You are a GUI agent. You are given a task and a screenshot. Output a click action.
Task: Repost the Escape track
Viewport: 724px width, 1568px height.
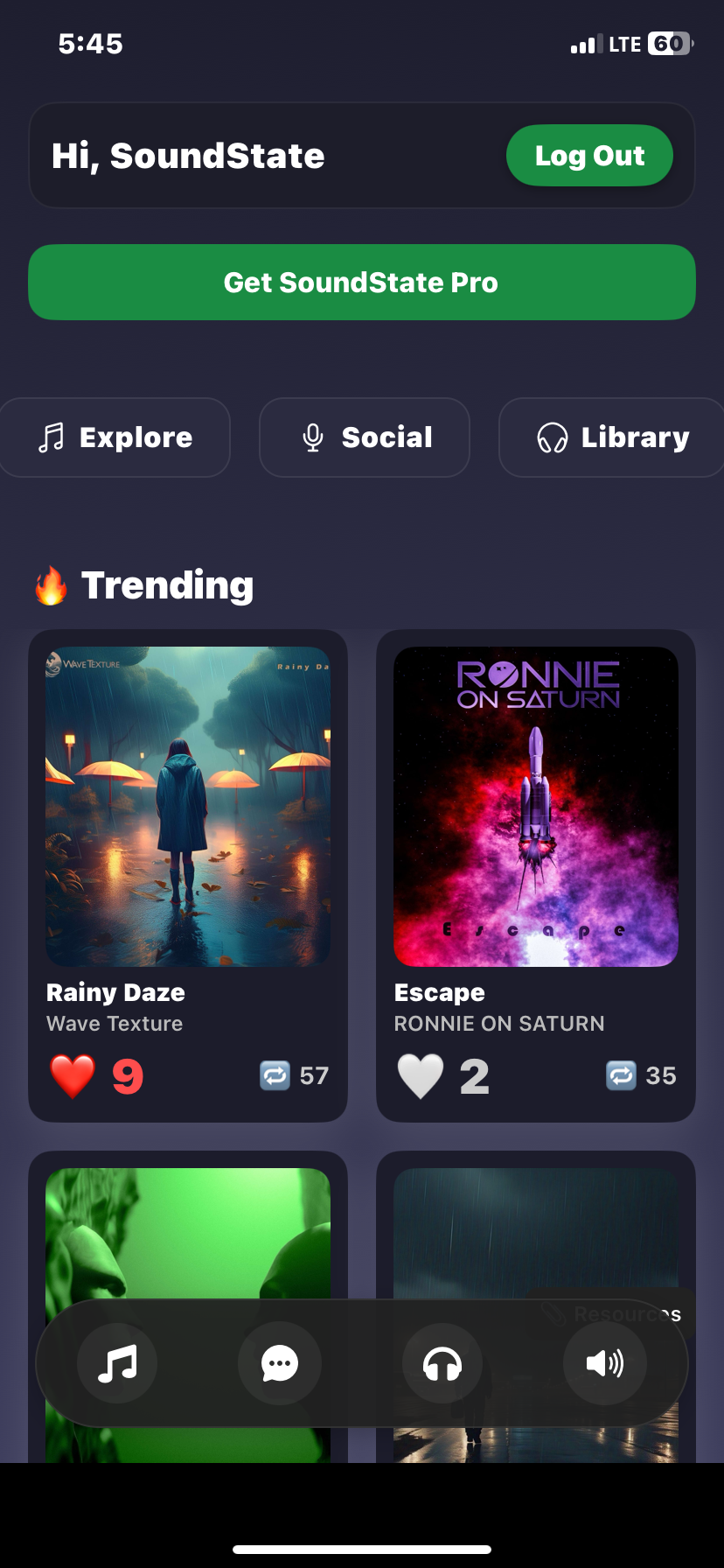(x=621, y=1075)
